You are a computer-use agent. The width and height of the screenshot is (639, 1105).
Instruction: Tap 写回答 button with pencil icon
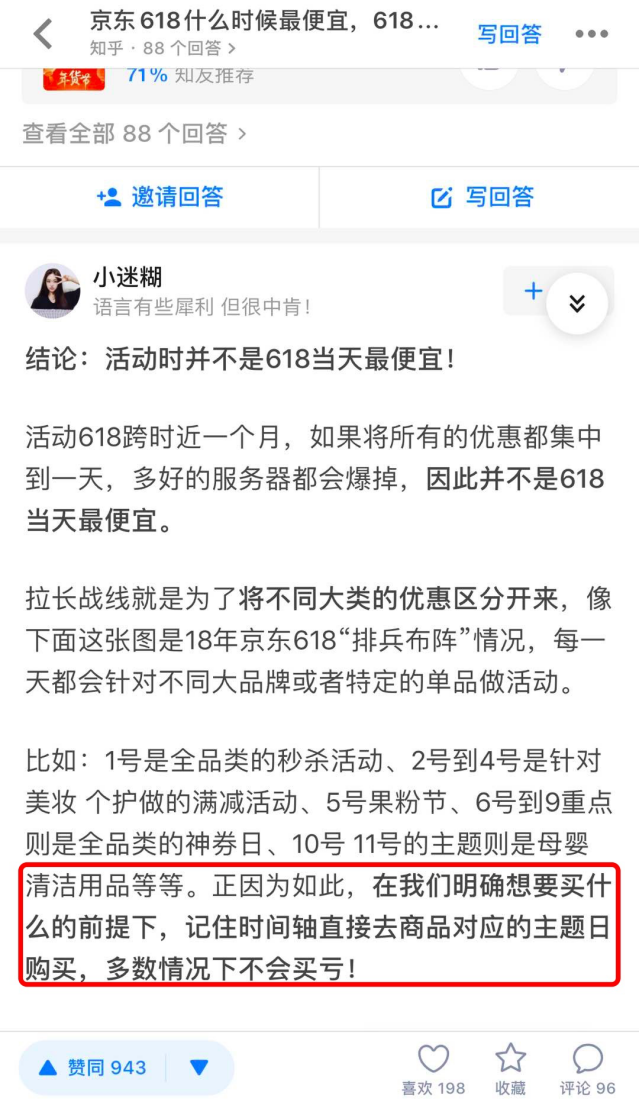point(482,197)
